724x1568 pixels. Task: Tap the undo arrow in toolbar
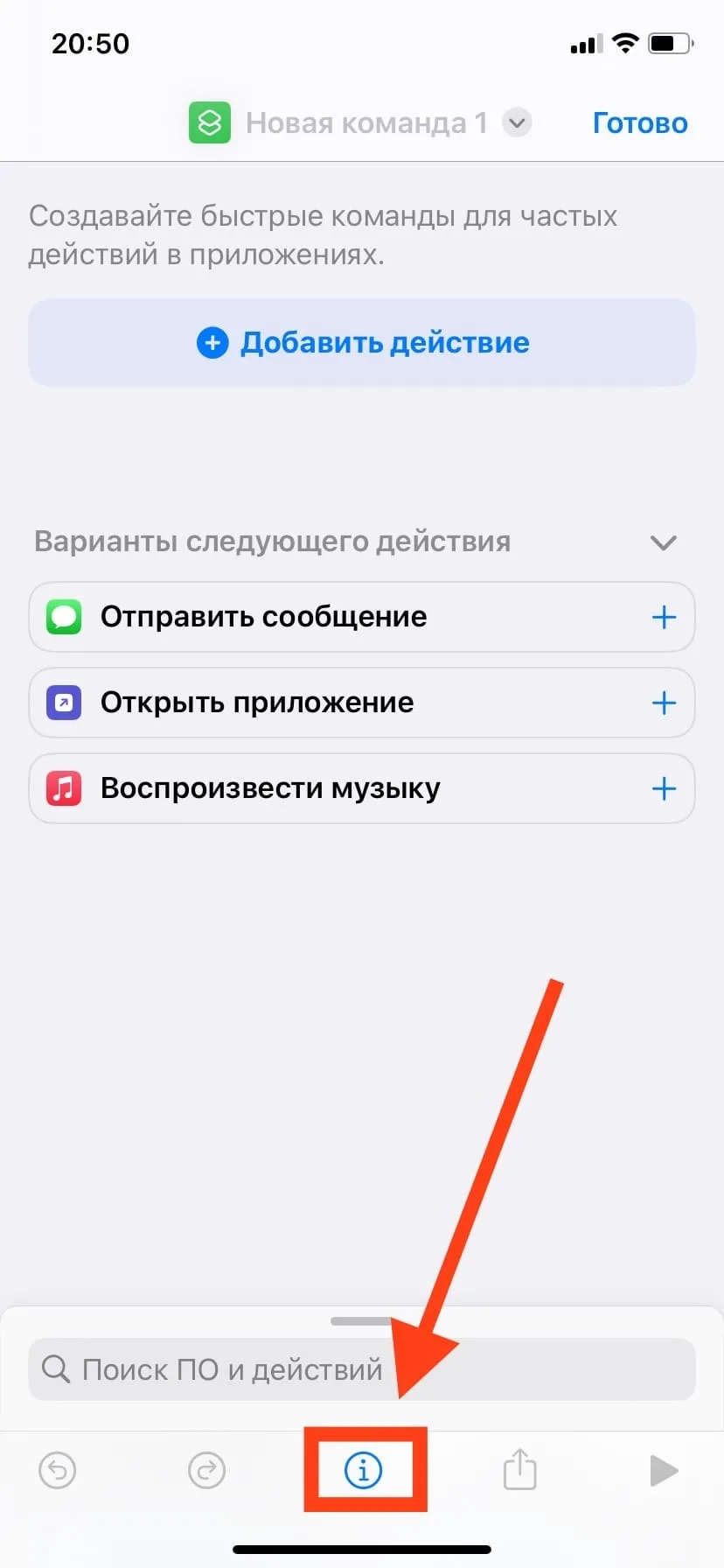coord(58,1470)
